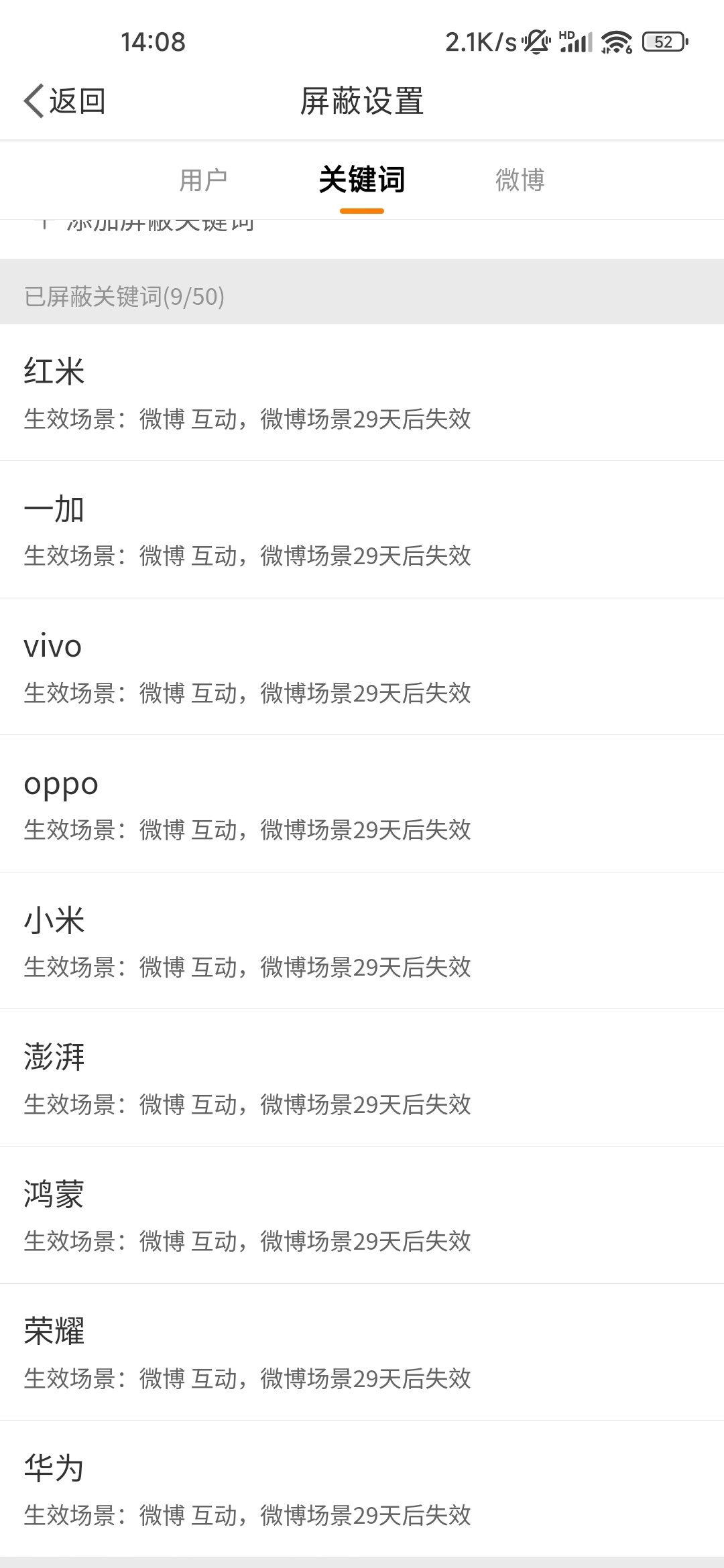The height and width of the screenshot is (1568, 724).
Task: Open the blocked keyword oppo
Action: click(362, 804)
